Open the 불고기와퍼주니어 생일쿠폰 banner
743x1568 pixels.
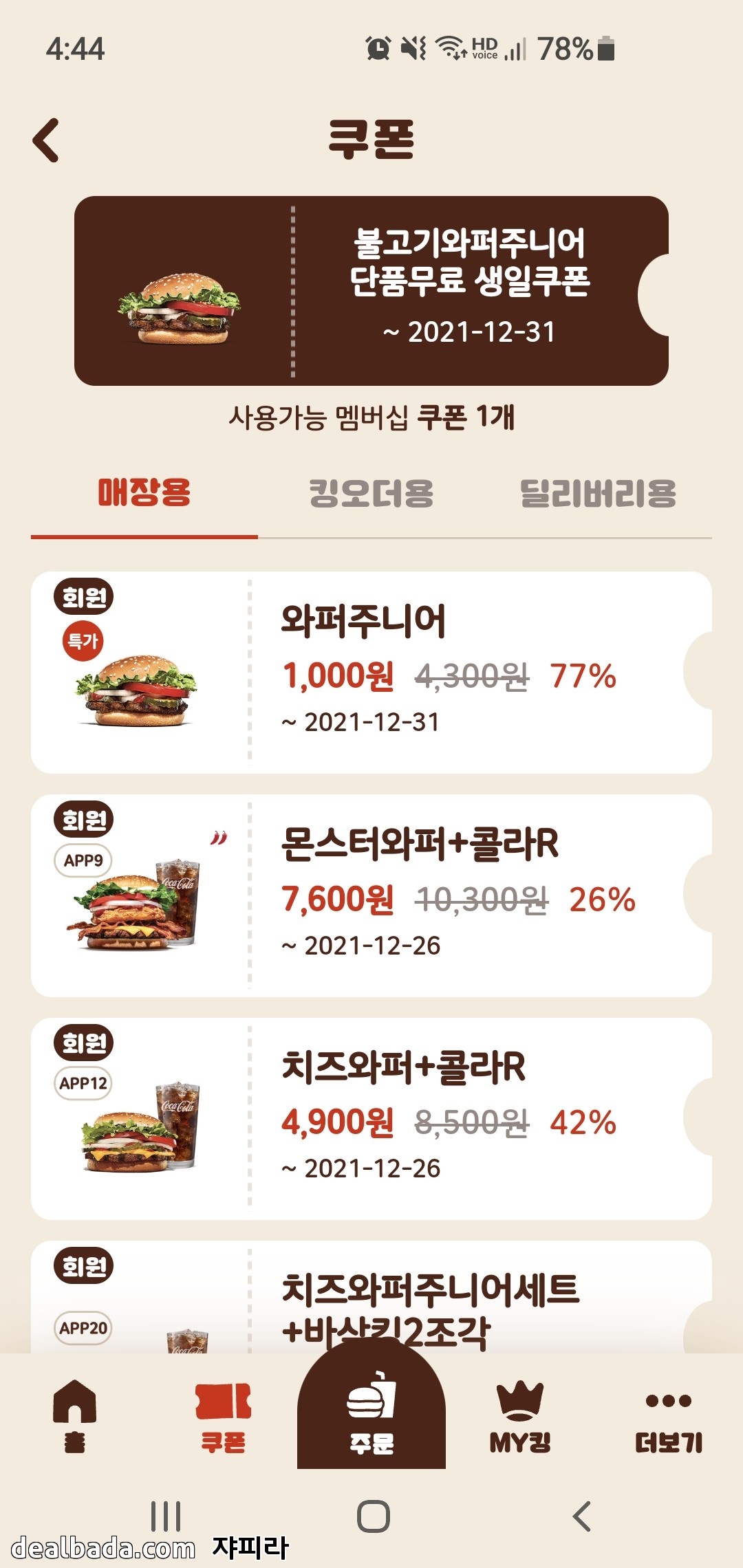371,291
